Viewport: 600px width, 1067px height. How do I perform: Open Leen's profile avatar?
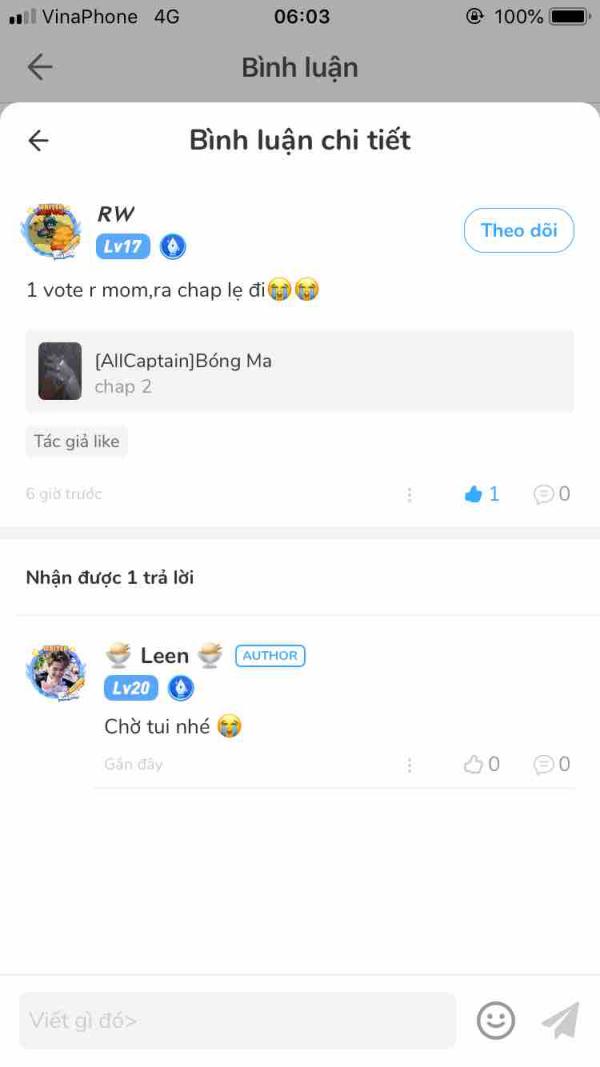[x=56, y=672]
